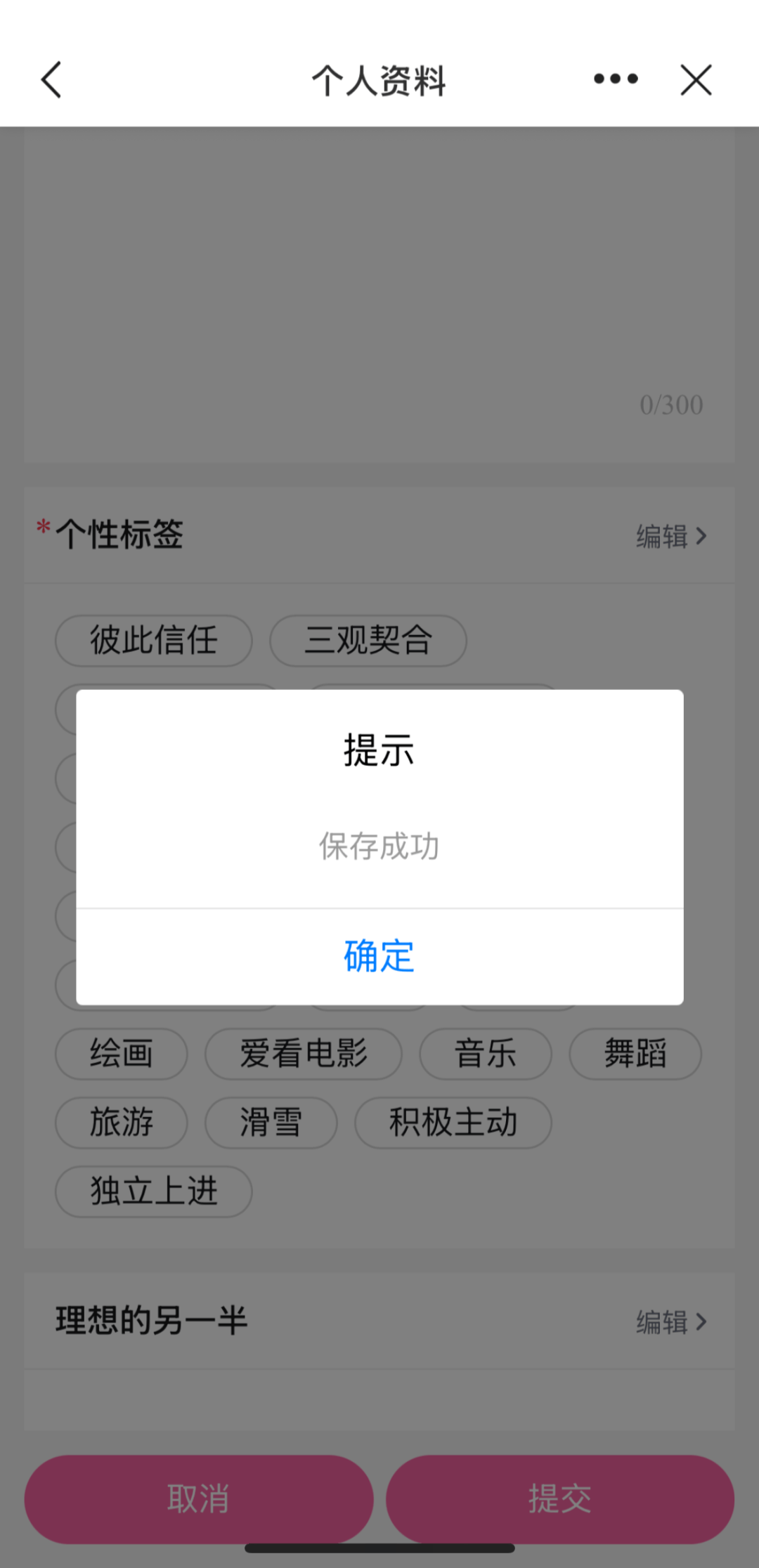Go back using the top-left arrow
This screenshot has height=1568, width=759.
click(52, 79)
